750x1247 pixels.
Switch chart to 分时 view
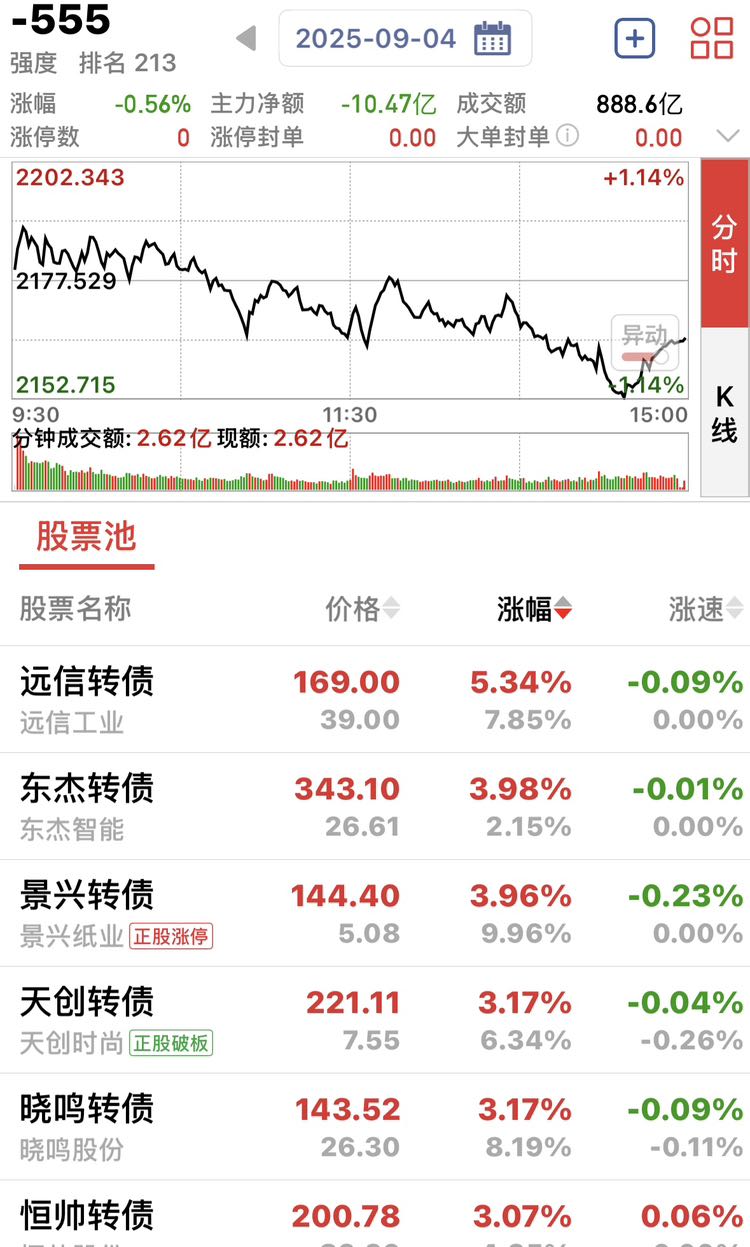click(x=724, y=243)
